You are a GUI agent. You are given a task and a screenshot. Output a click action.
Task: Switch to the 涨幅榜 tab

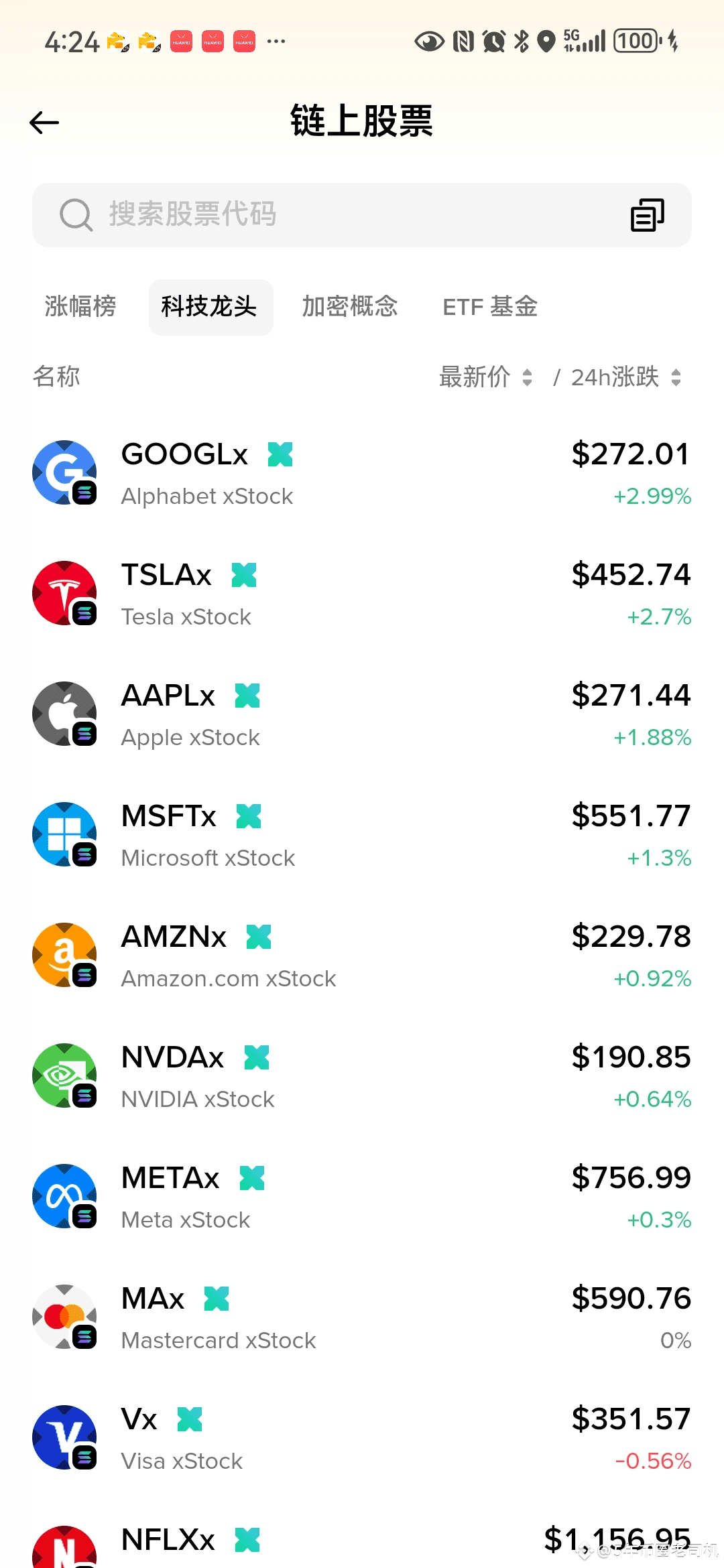[x=80, y=307]
